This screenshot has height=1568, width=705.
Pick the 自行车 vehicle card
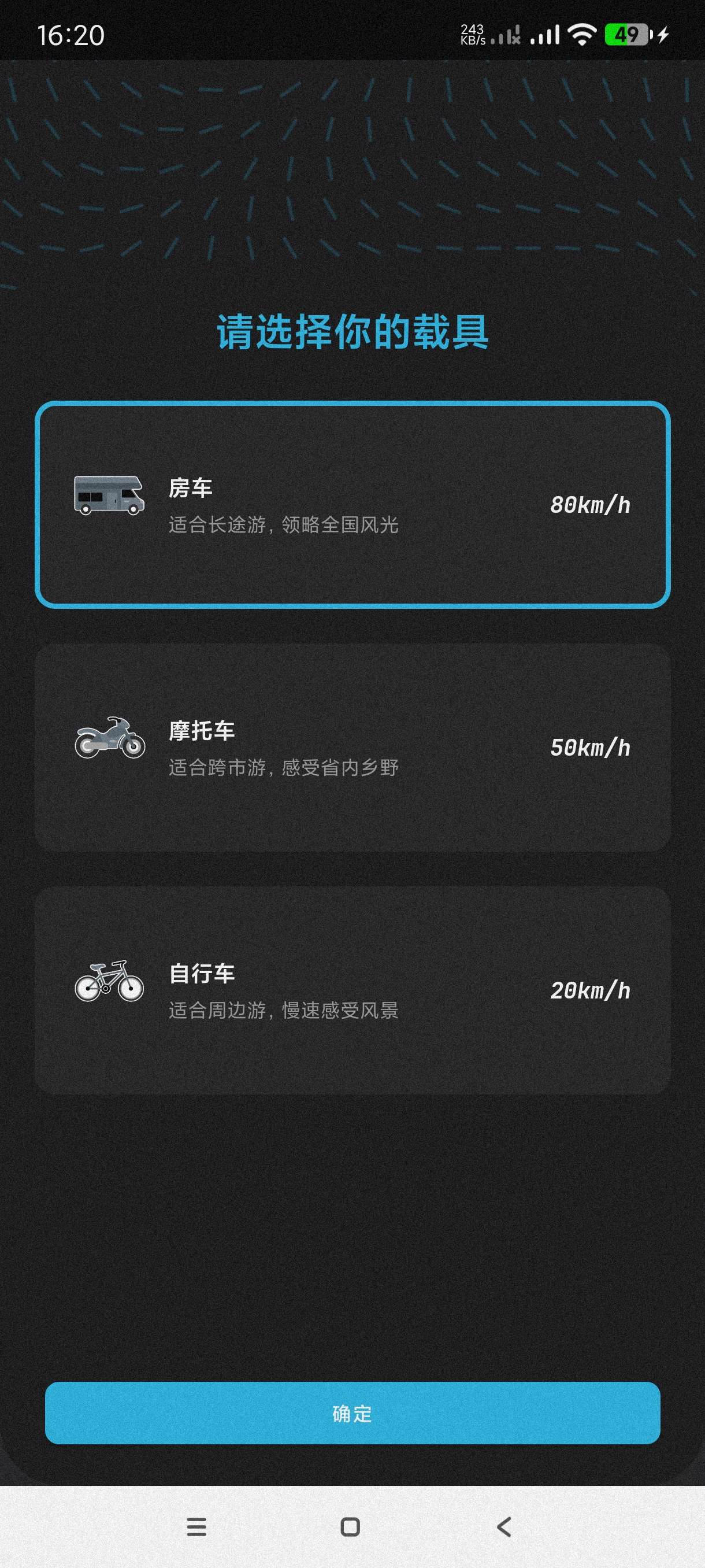[x=352, y=990]
